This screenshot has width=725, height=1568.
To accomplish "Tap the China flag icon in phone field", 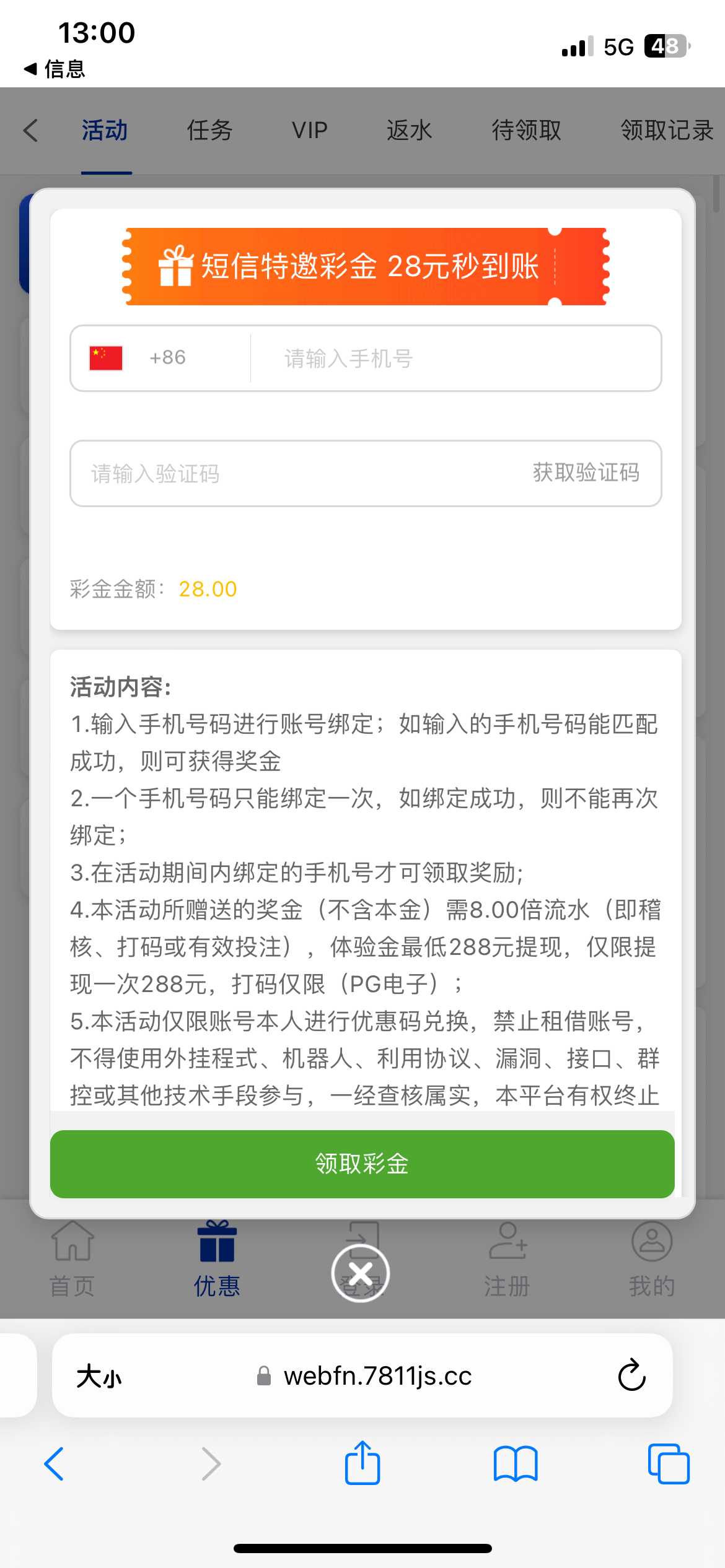I will pos(104,357).
